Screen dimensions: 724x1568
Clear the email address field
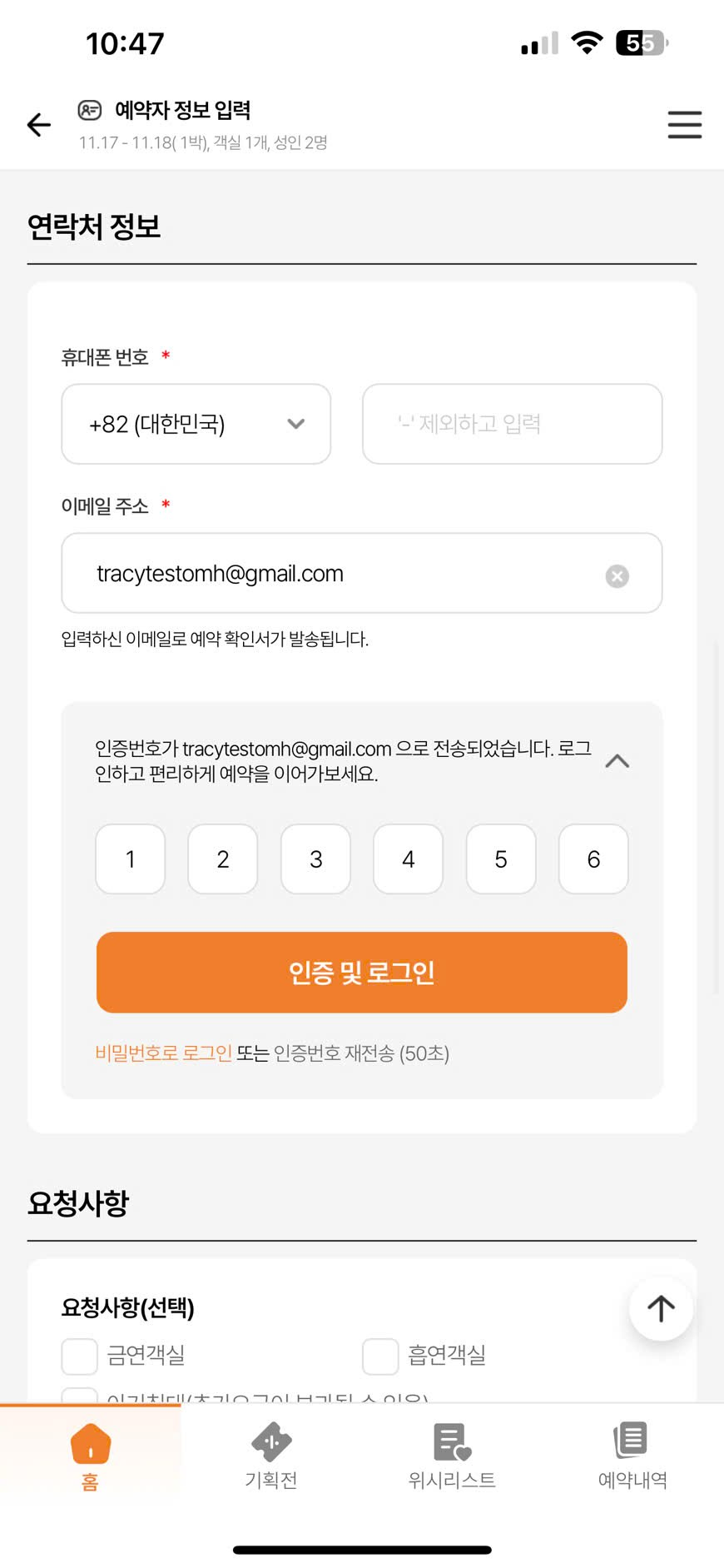[x=617, y=576]
